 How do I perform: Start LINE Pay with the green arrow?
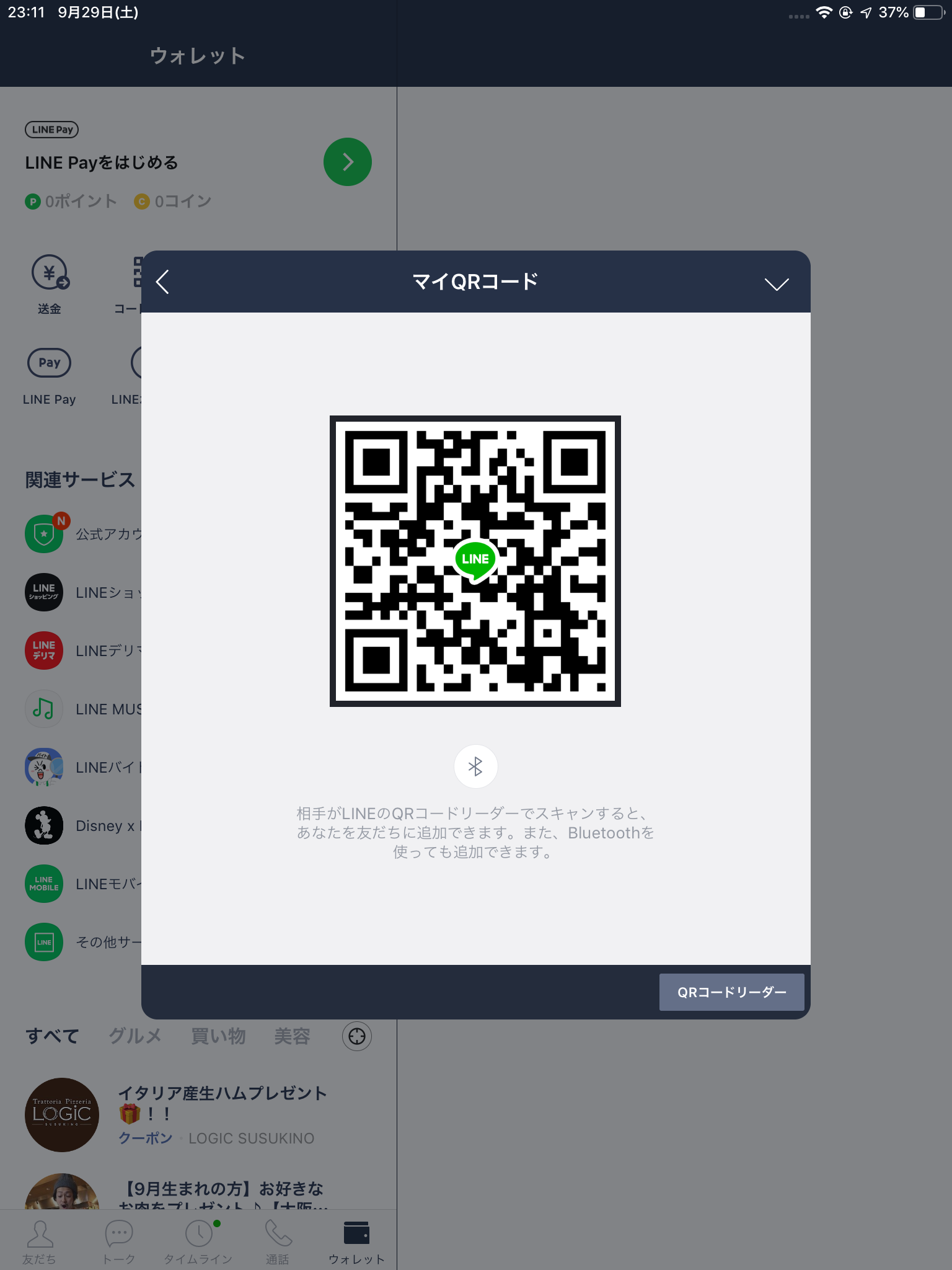point(347,162)
